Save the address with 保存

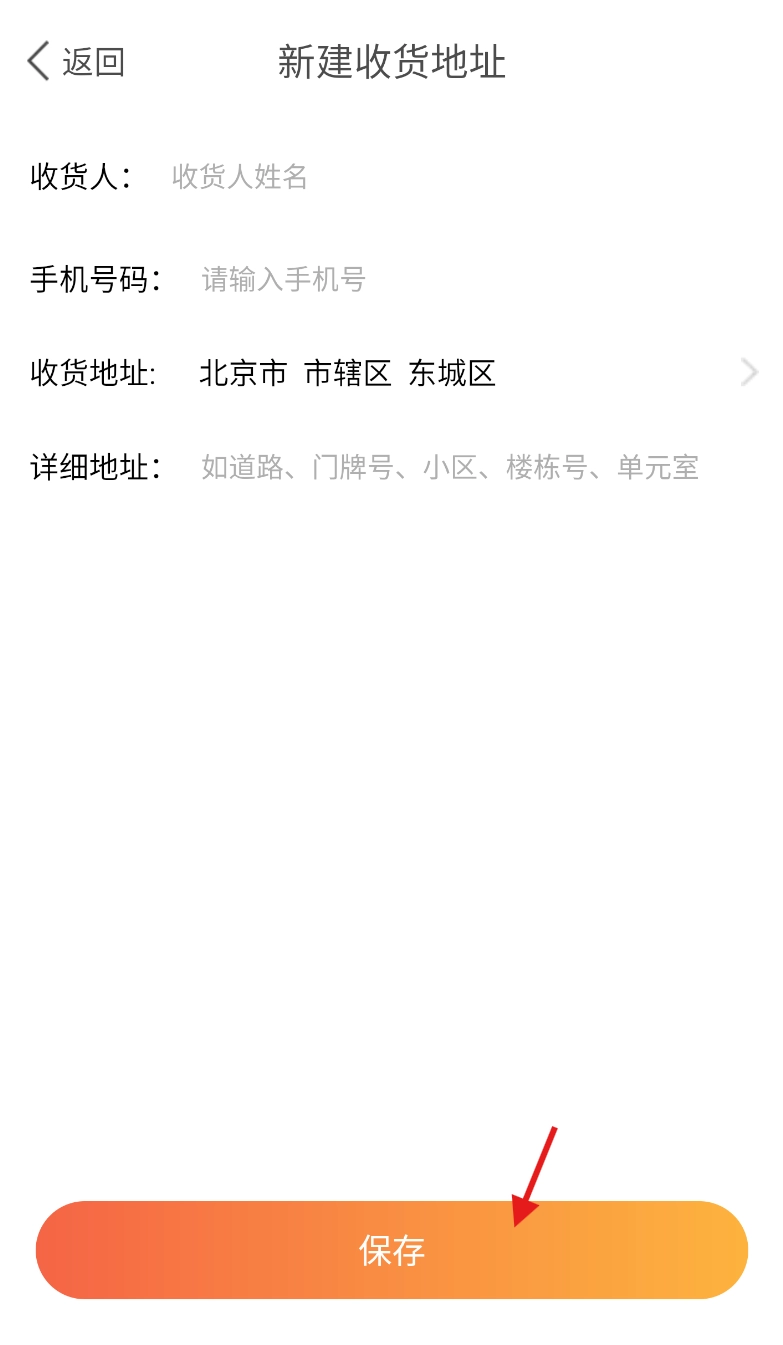391,1250
